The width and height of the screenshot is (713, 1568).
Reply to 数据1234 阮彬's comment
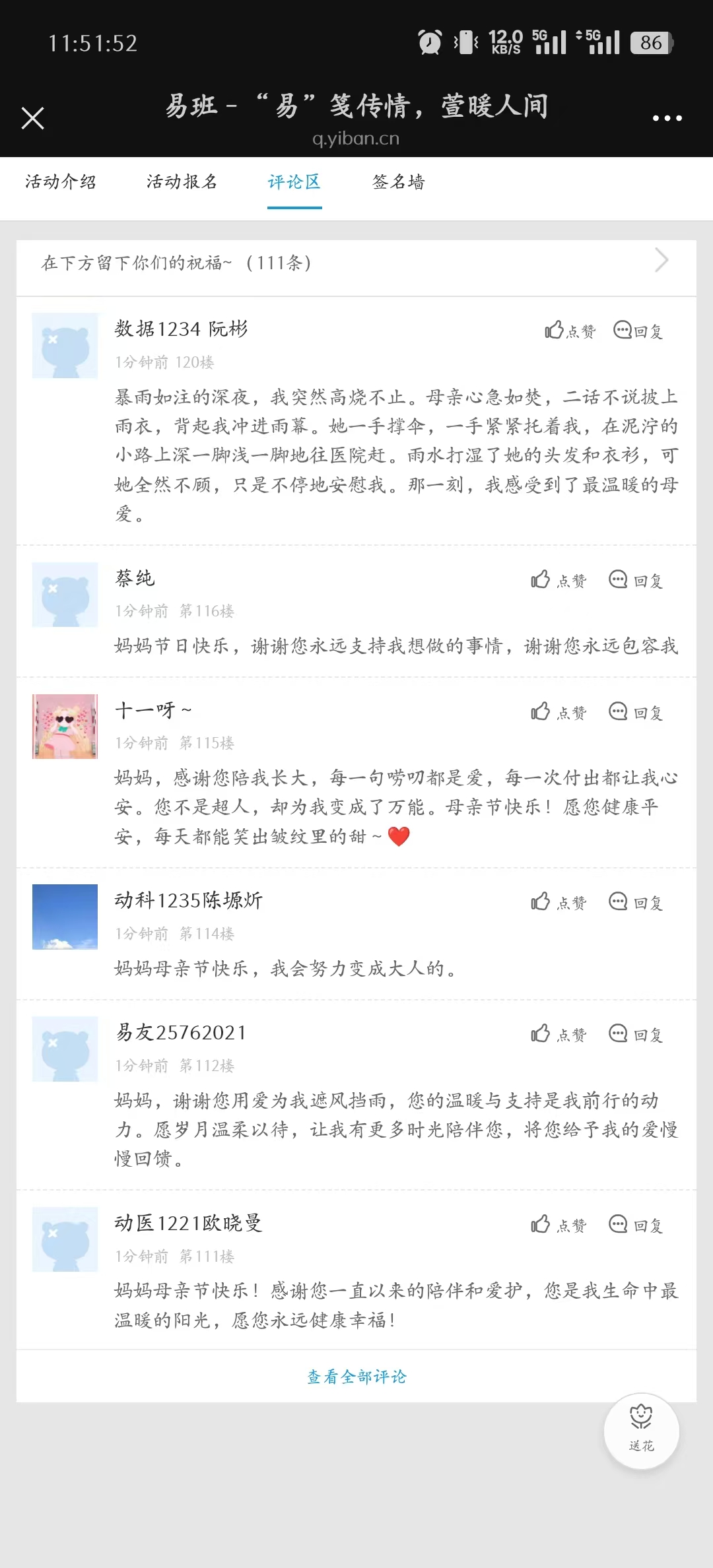pyautogui.click(x=638, y=331)
